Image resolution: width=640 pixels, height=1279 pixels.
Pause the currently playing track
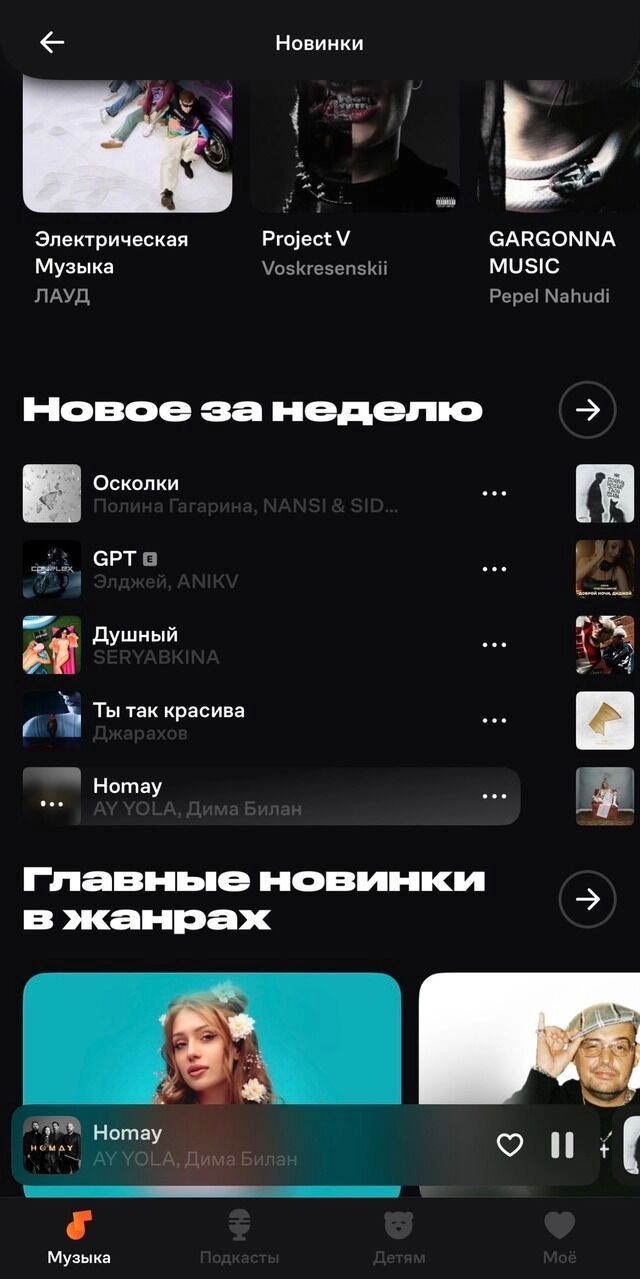(562, 1145)
